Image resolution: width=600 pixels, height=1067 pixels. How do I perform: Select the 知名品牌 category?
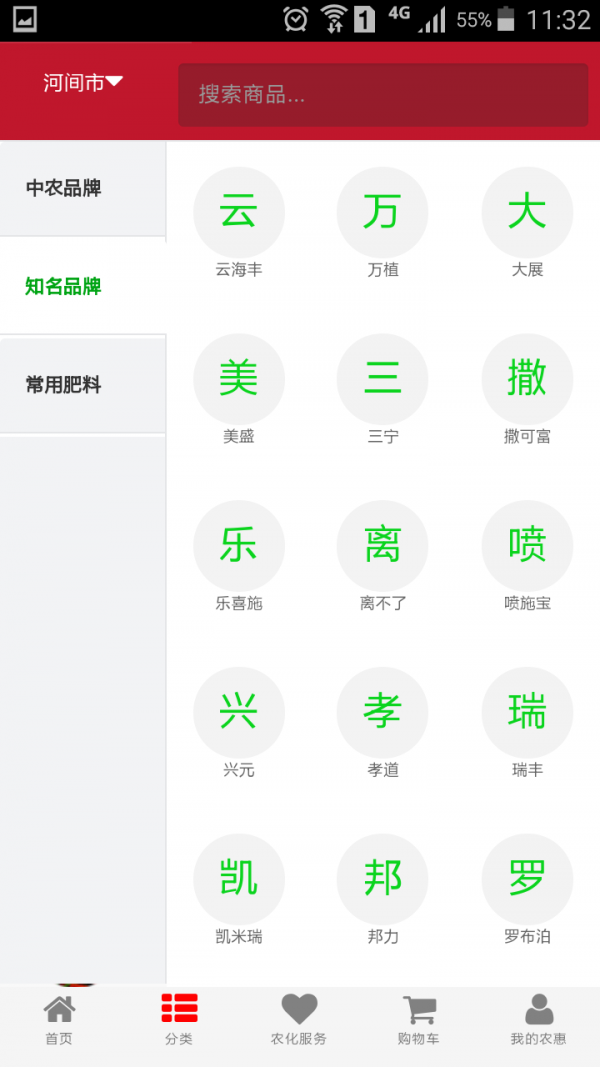tap(64, 286)
